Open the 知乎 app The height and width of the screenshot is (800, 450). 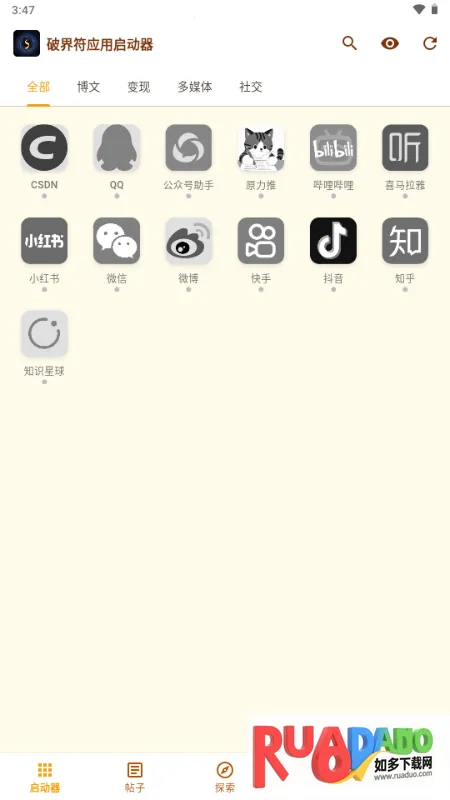pos(405,241)
